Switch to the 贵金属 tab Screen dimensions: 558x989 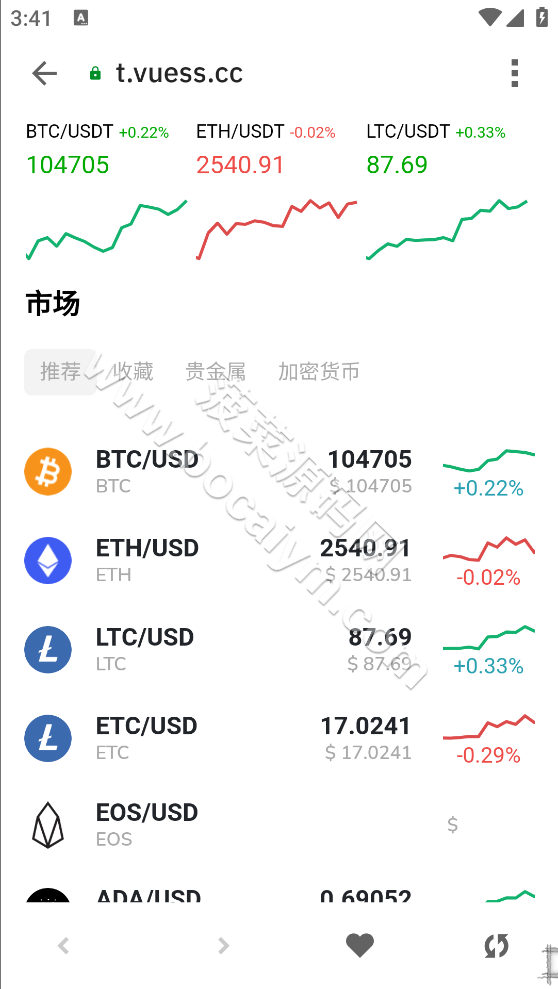pyautogui.click(x=216, y=372)
